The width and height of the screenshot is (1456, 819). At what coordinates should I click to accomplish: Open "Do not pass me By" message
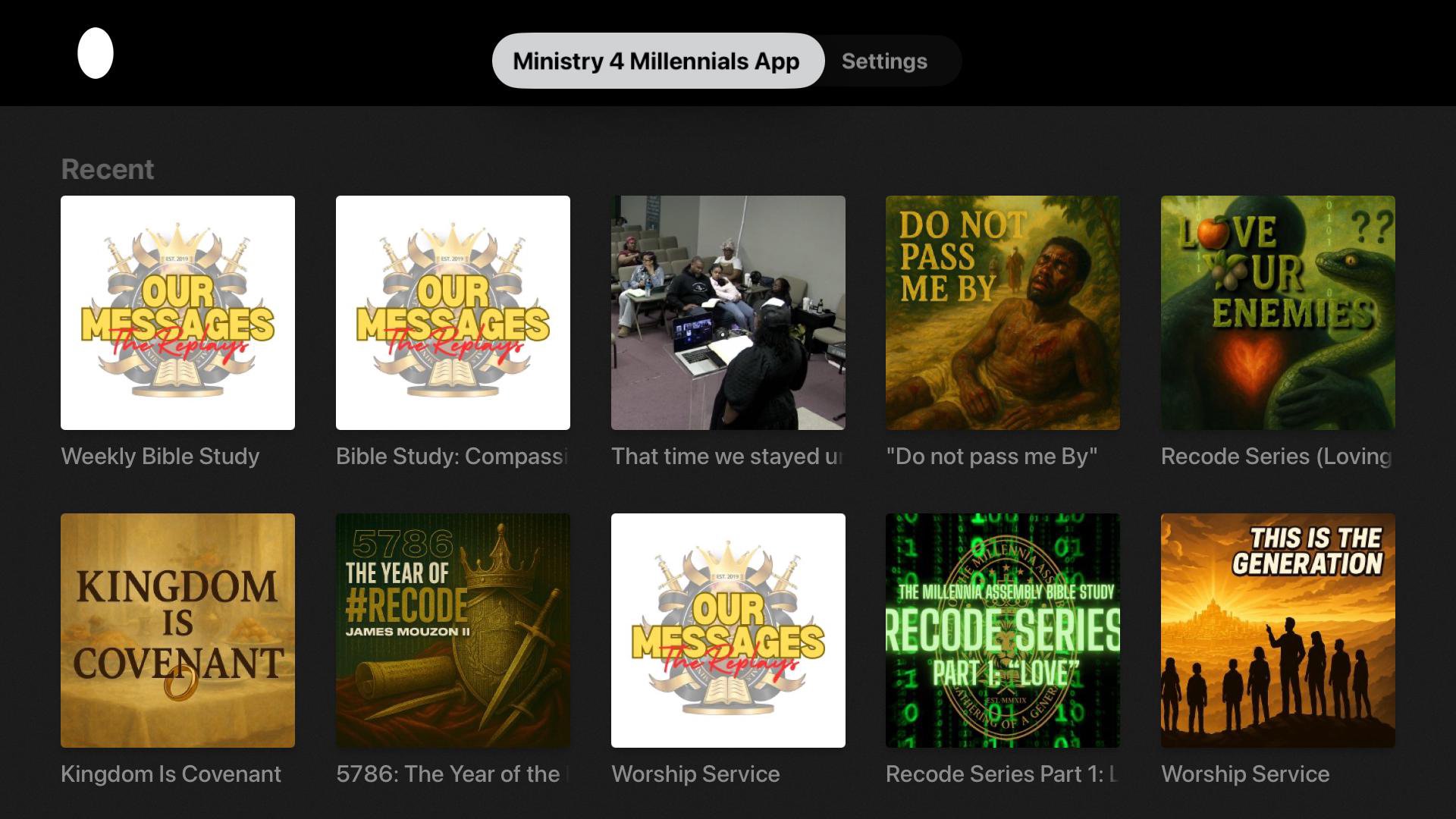coord(1003,313)
